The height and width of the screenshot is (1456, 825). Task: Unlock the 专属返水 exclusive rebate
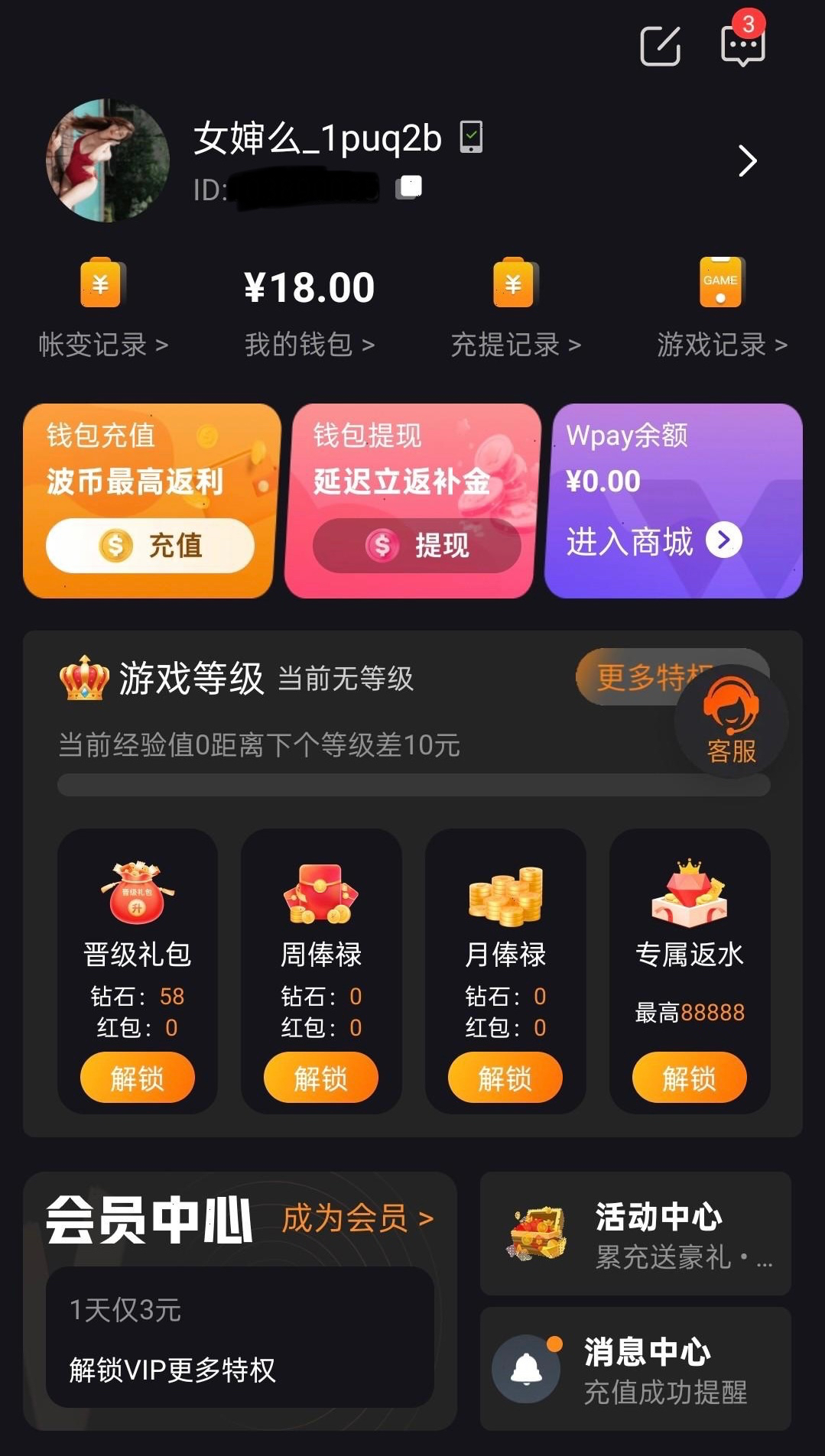point(689,1078)
